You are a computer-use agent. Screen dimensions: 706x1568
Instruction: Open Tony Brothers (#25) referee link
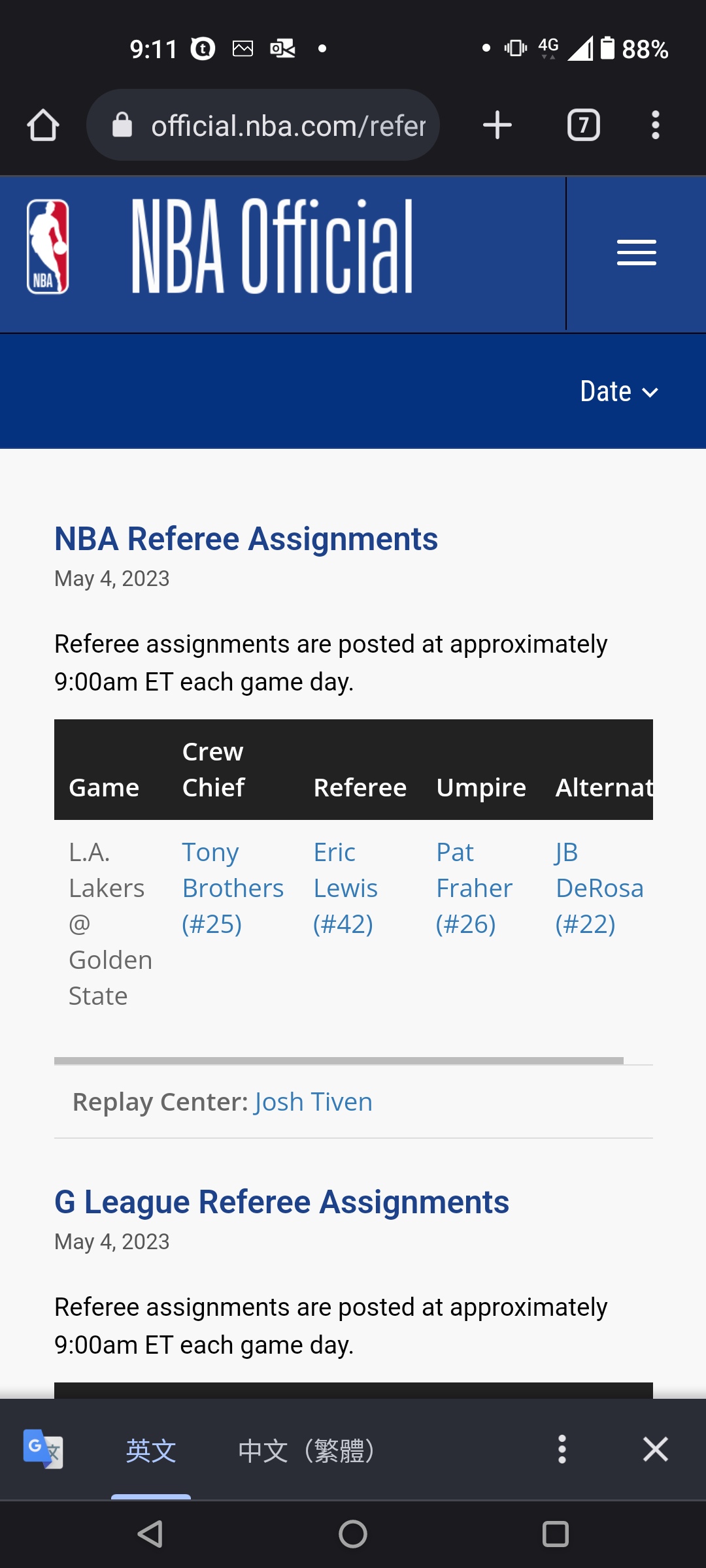(x=233, y=888)
